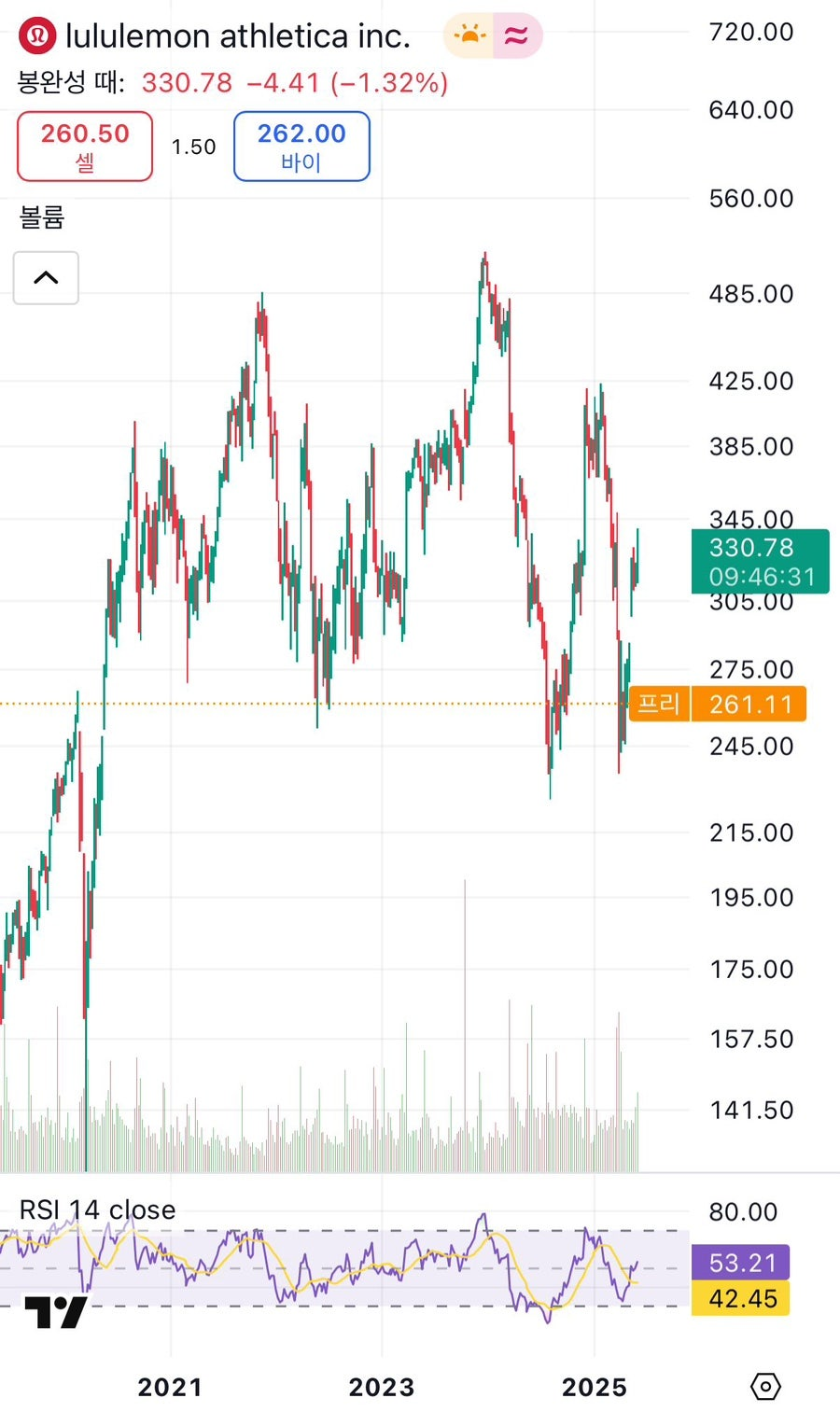Viewport: 840px width, 1412px height.
Task: Open the lululemon athletica inc. symbol title
Action: click(237, 36)
